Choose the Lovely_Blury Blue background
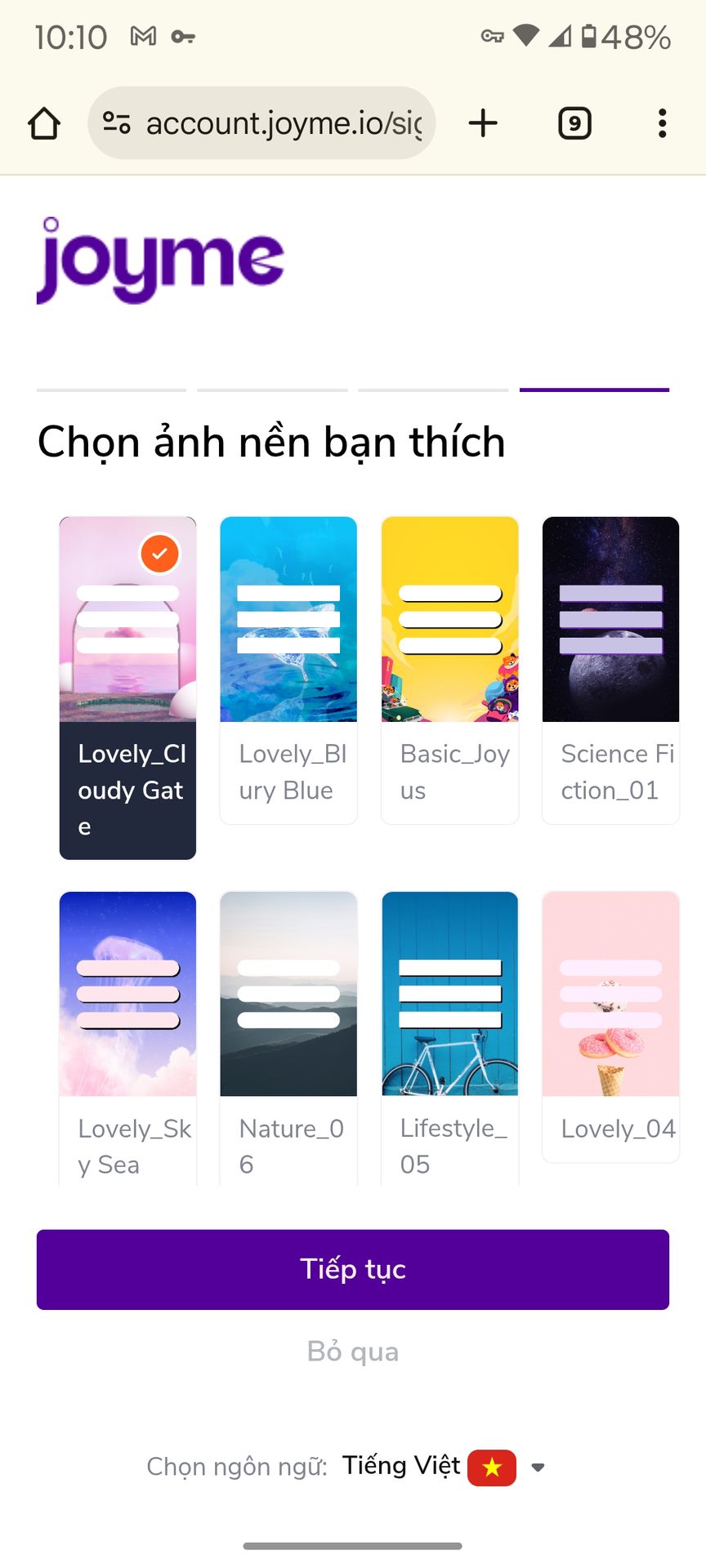706x1568 pixels. 288,670
